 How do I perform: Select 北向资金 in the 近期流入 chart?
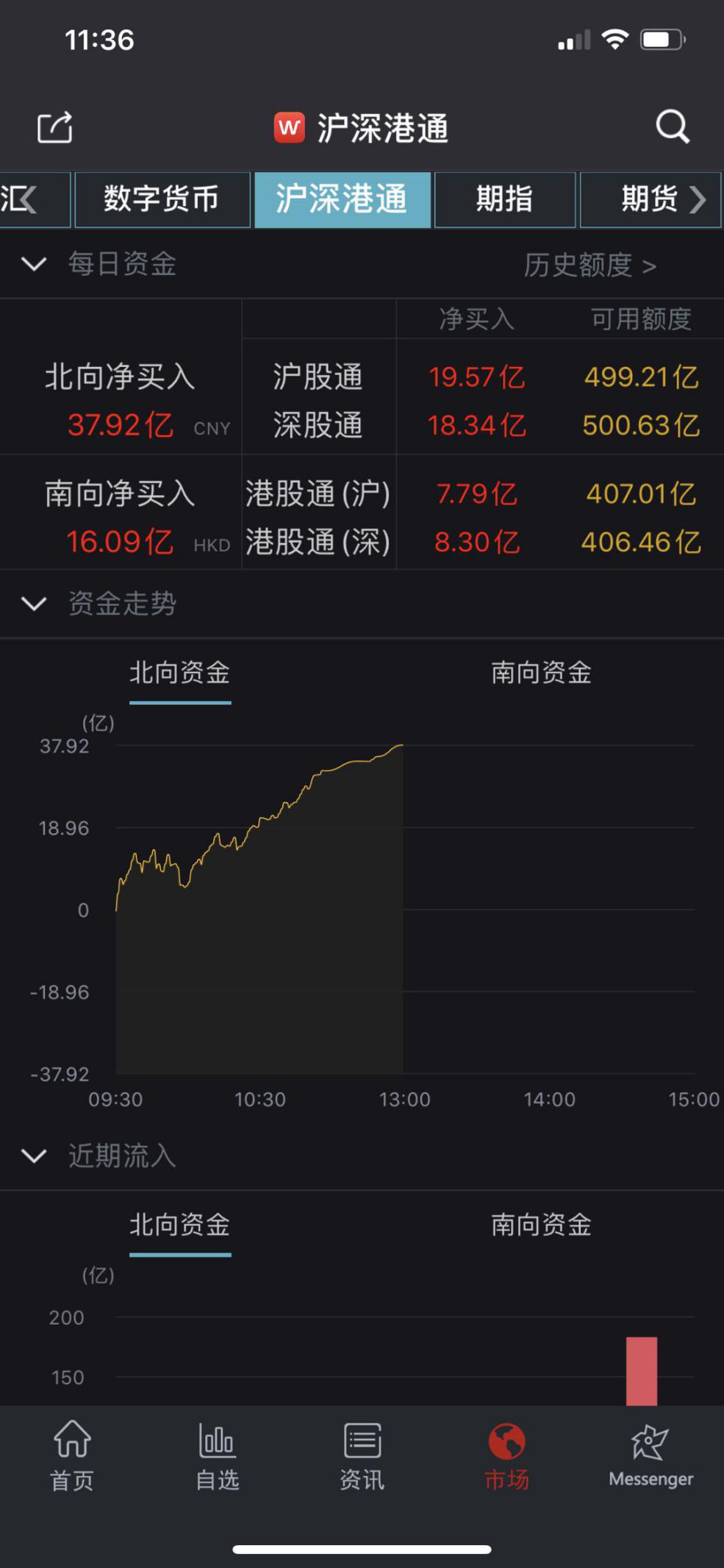[x=180, y=1225]
